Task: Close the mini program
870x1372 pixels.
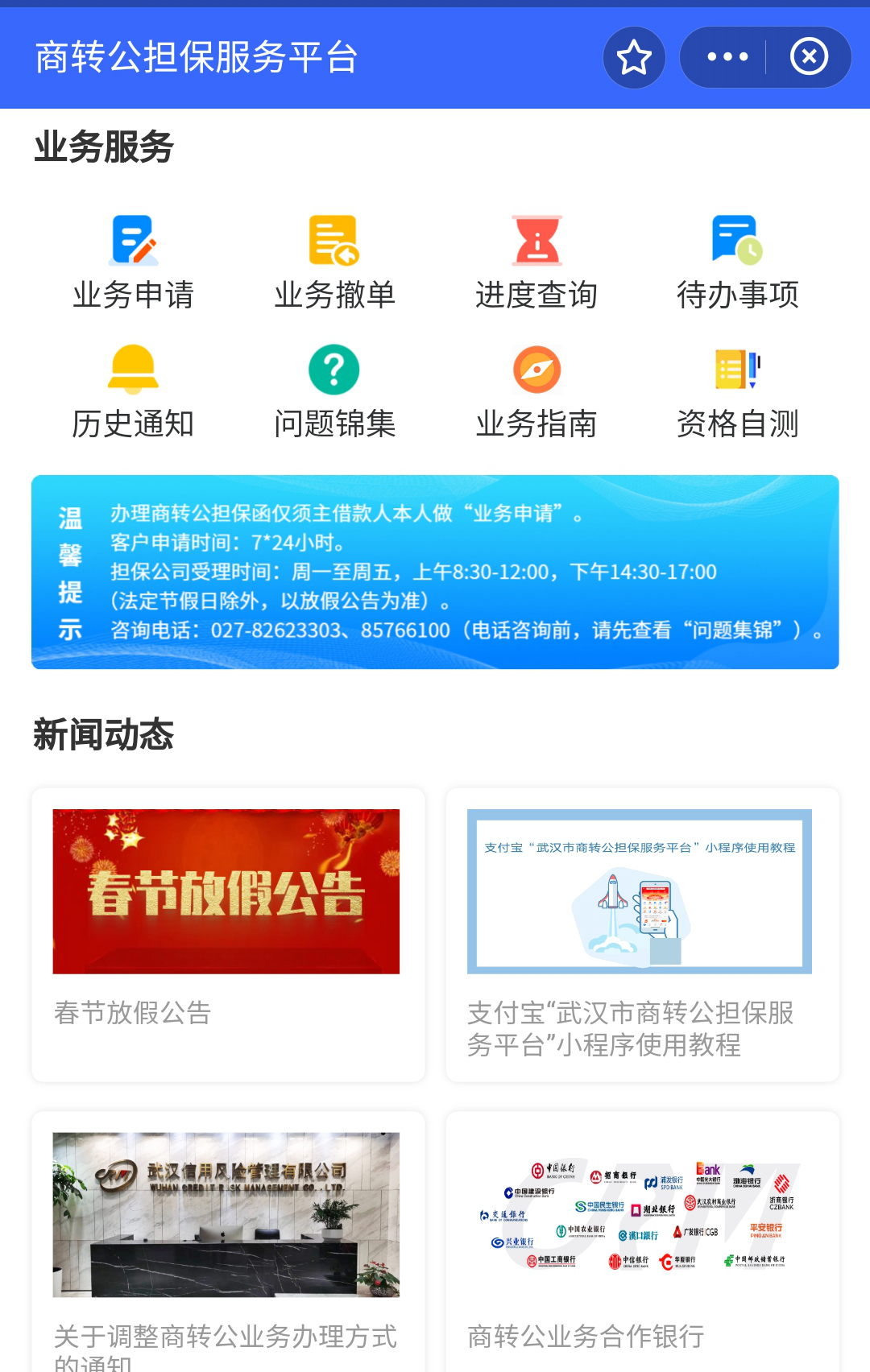Action: click(x=809, y=57)
